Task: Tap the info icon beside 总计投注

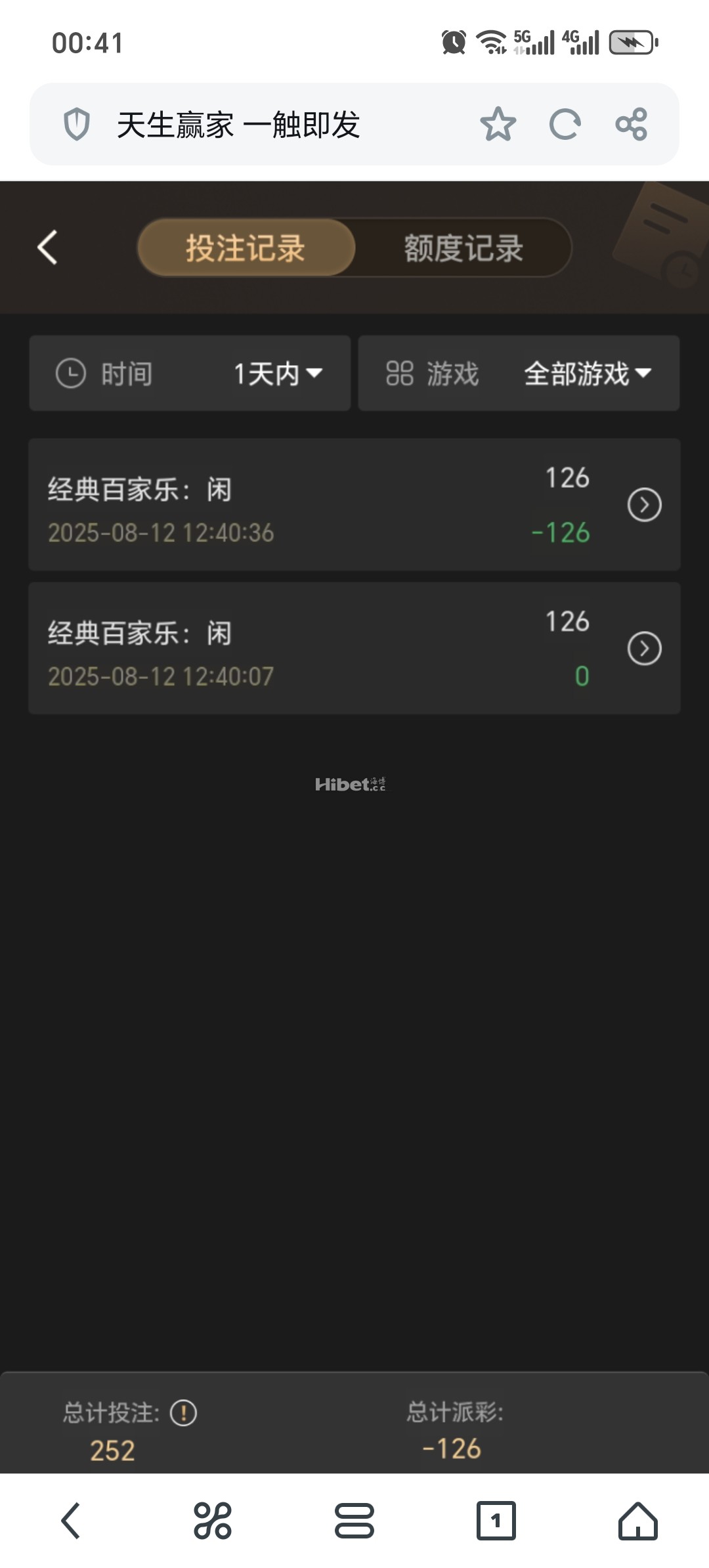Action: tap(183, 1413)
